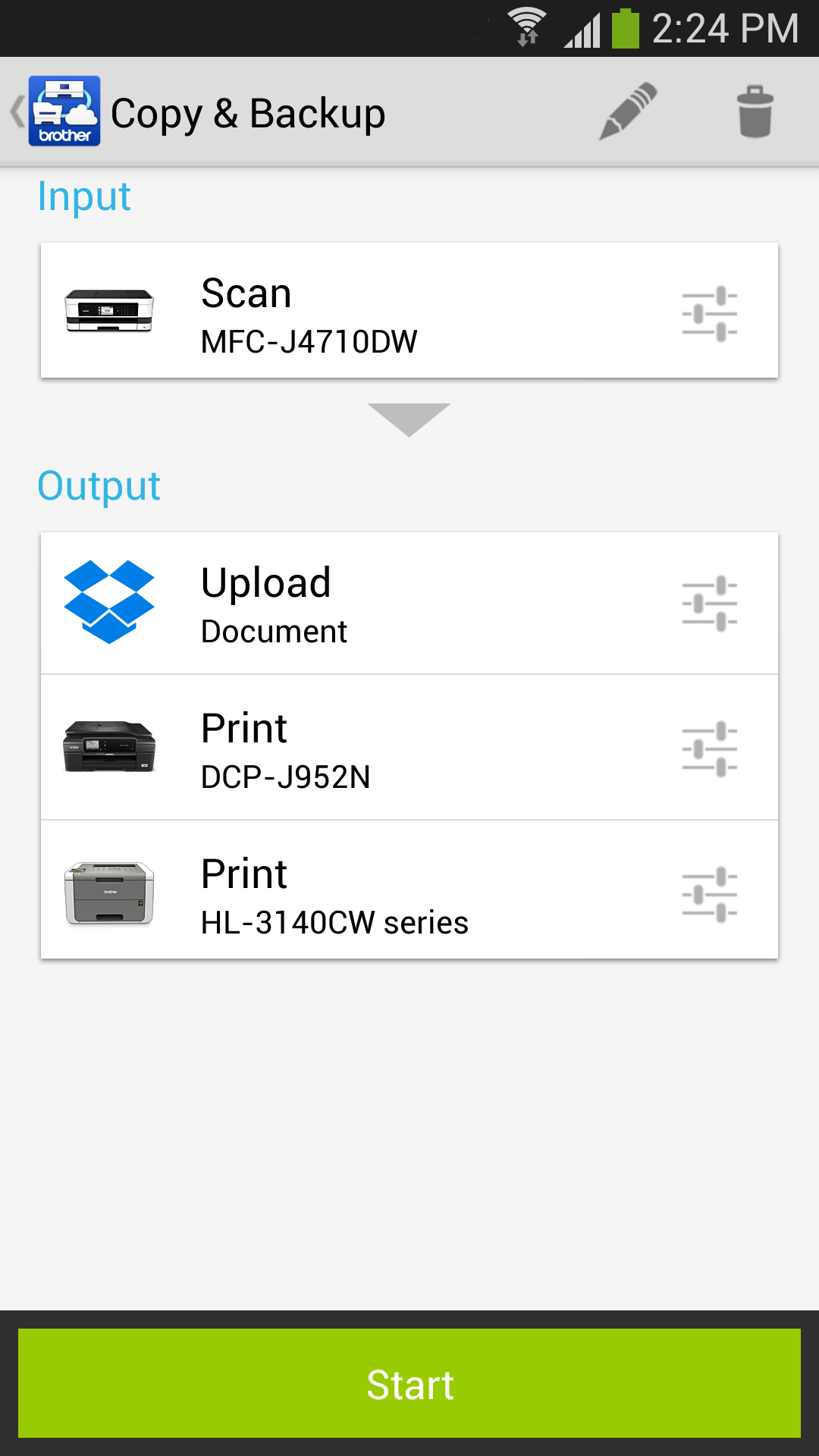
Task: Tap the green Start button
Action: pyautogui.click(x=409, y=1383)
